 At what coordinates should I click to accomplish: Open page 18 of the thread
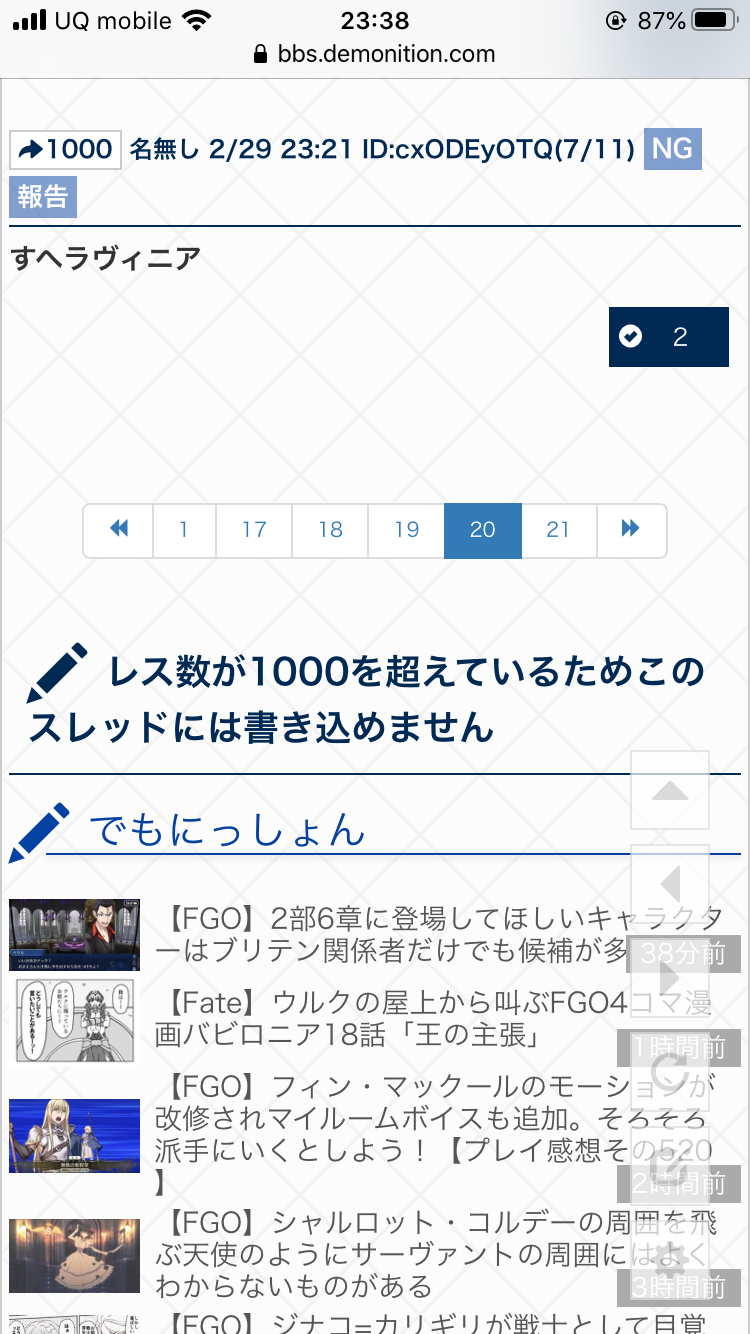coord(330,530)
